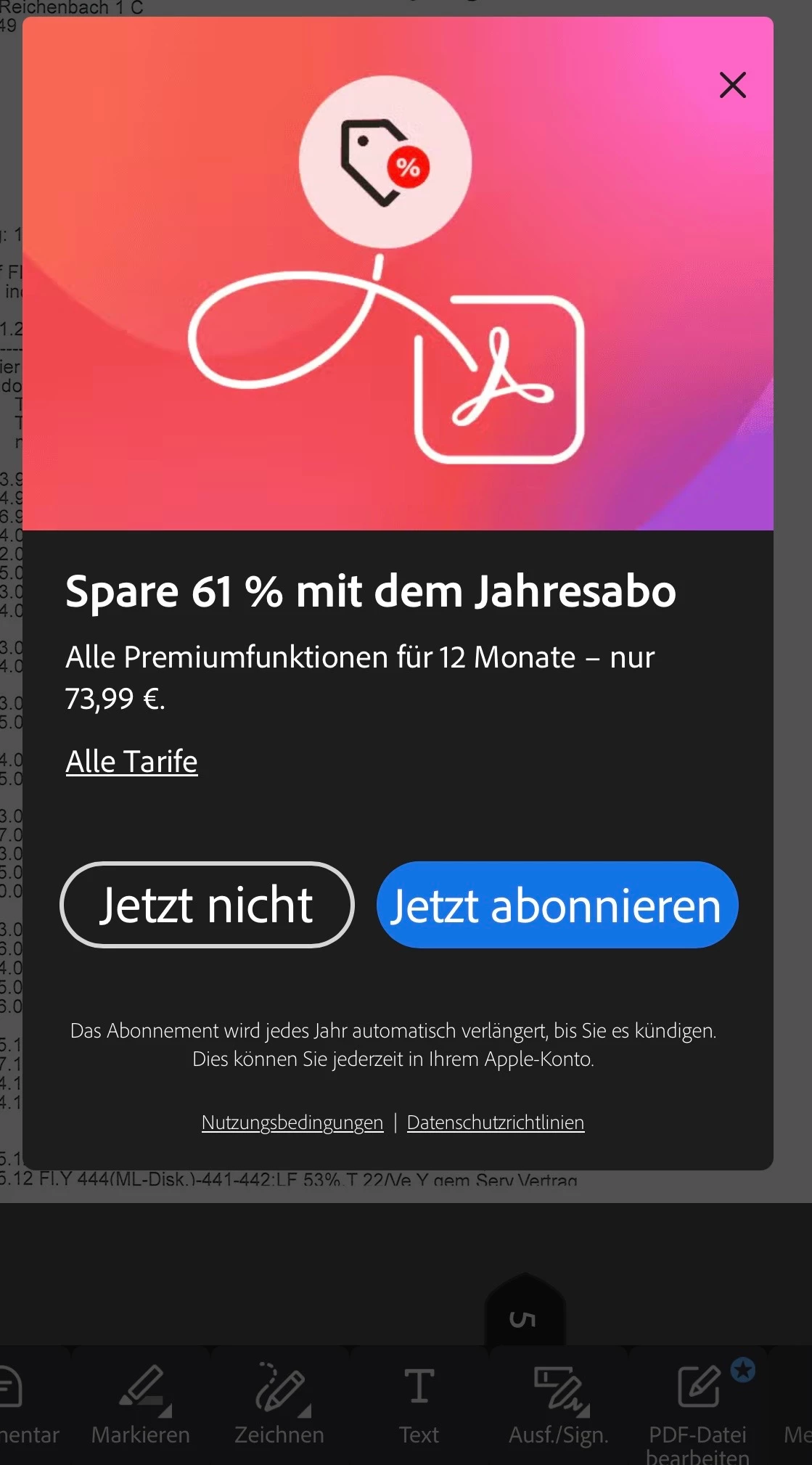Viewport: 812px width, 1465px height.
Task: Open the Alle Tarife link
Action: point(131,761)
